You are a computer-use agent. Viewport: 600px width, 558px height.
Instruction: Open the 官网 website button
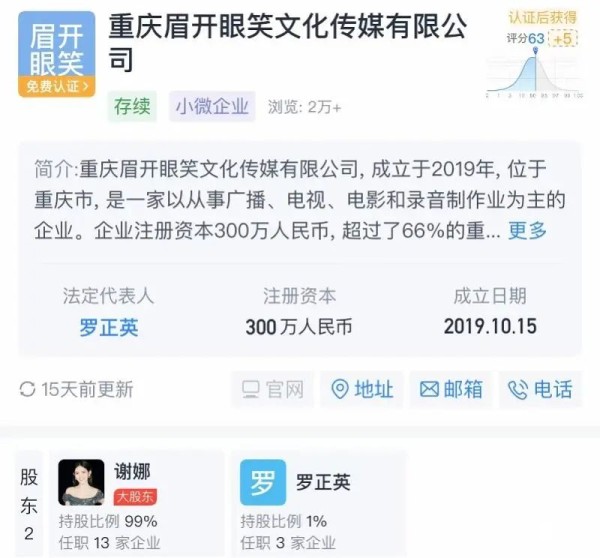272,390
